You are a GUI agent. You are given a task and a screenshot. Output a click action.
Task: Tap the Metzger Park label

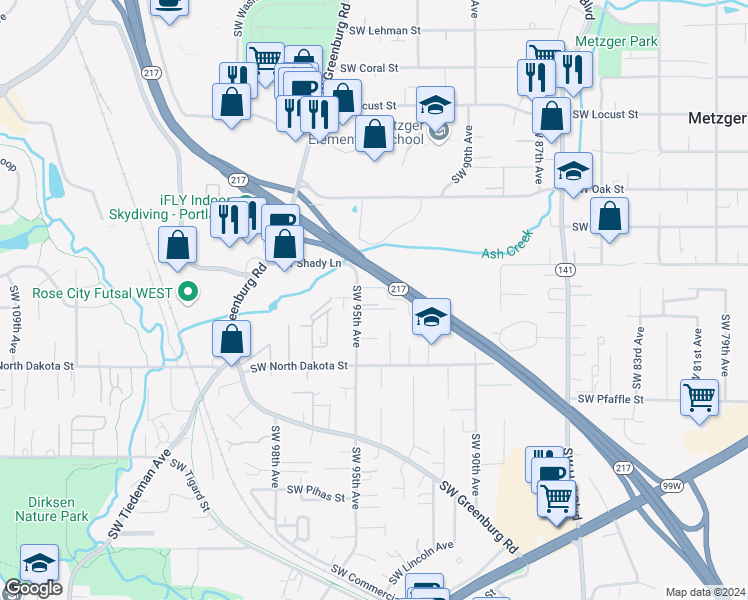point(617,42)
